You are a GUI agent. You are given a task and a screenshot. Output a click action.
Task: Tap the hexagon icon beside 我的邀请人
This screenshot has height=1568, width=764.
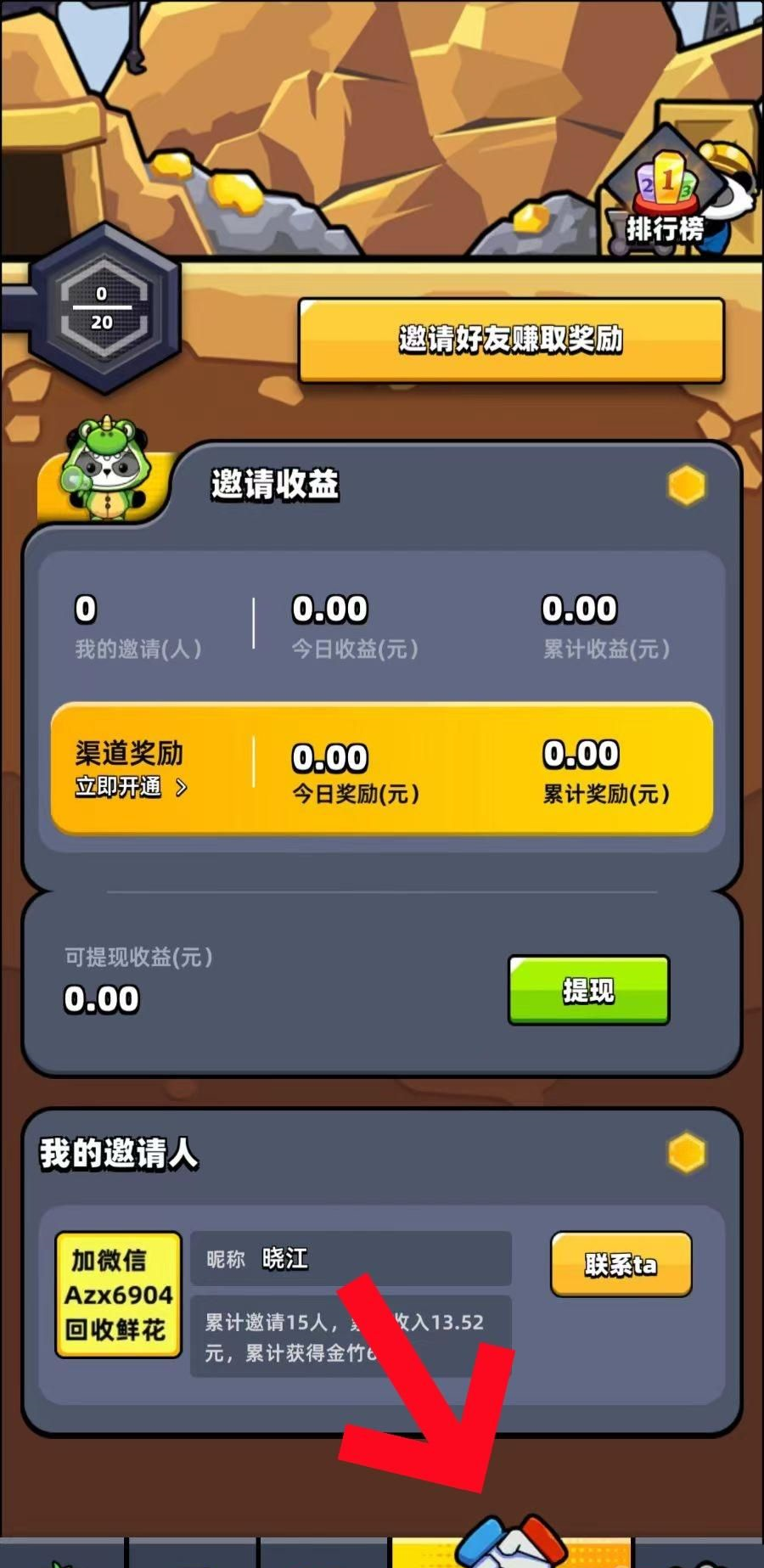pyautogui.click(x=686, y=1153)
